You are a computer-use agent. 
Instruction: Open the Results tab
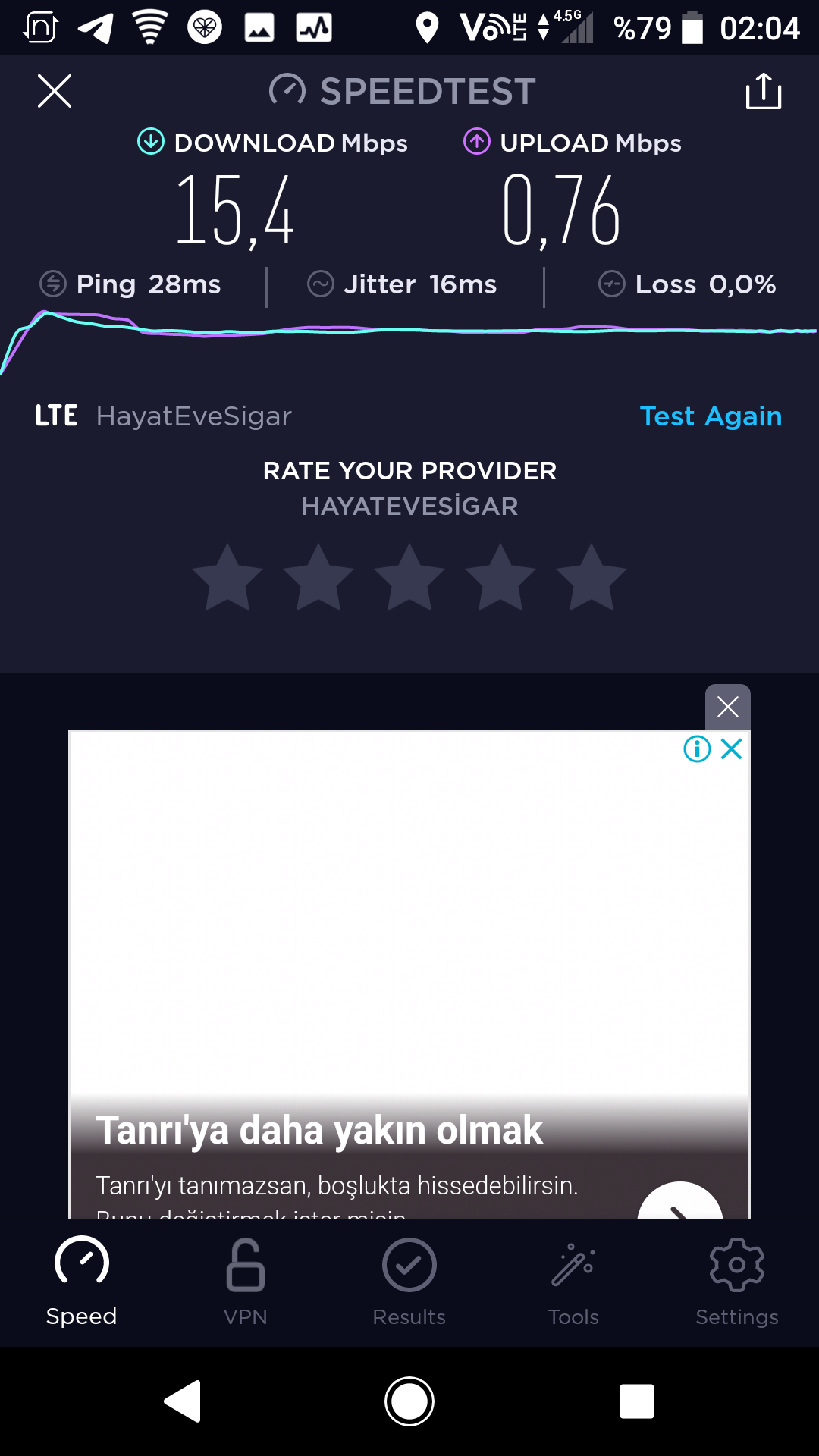pos(409,1282)
